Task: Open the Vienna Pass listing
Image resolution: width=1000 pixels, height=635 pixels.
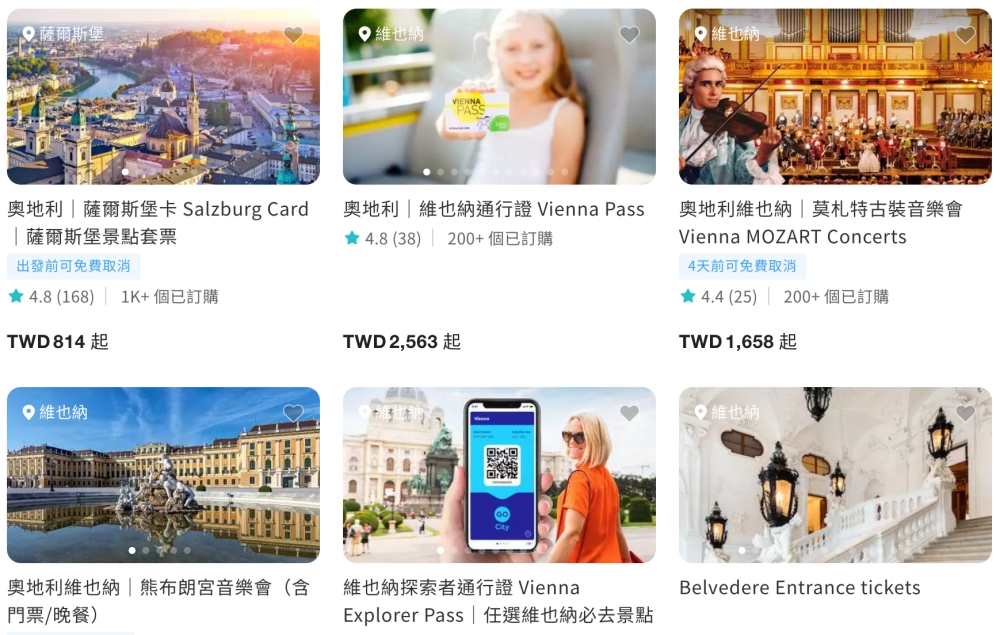Action: [494, 209]
